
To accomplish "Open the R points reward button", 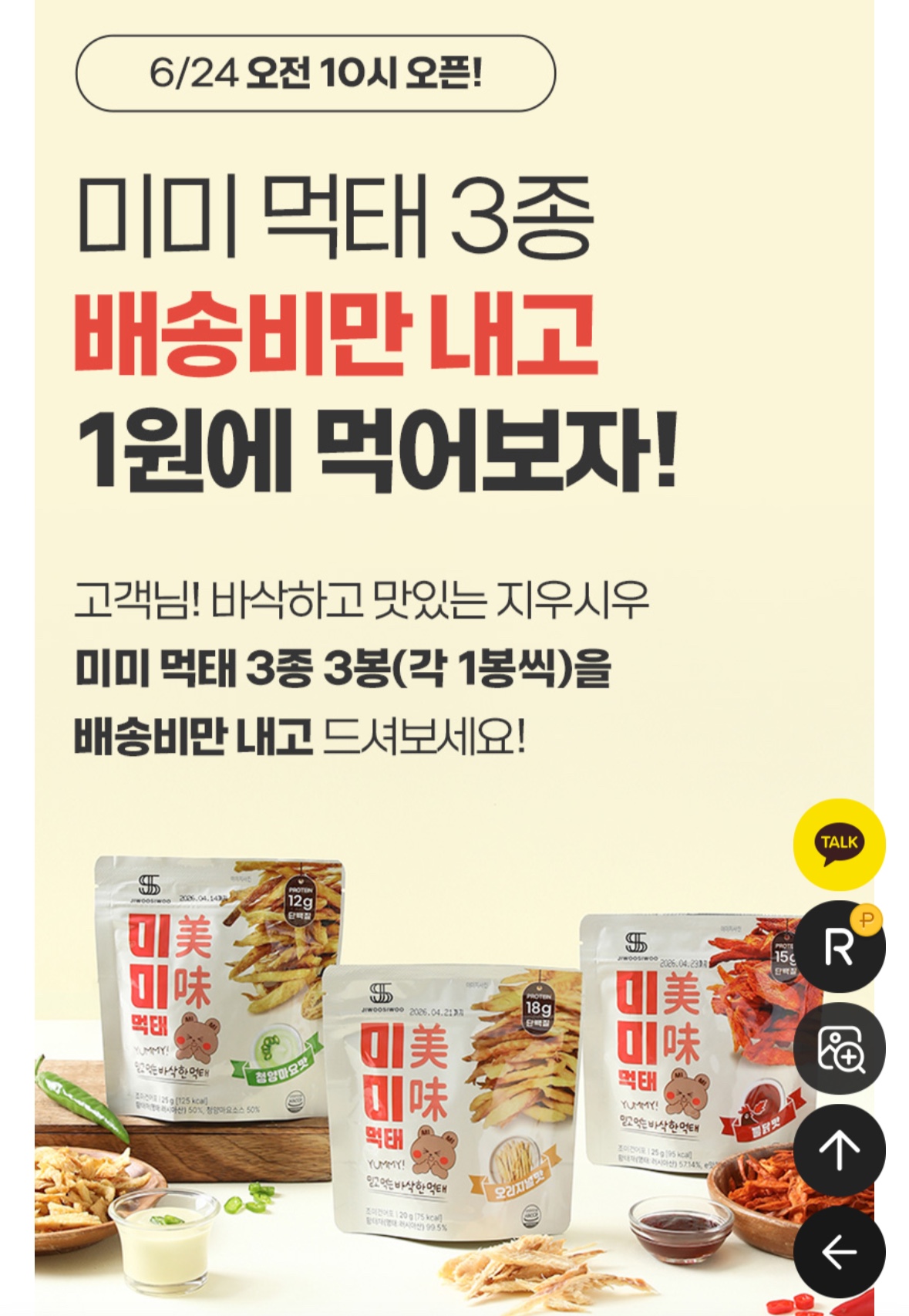I will click(839, 947).
